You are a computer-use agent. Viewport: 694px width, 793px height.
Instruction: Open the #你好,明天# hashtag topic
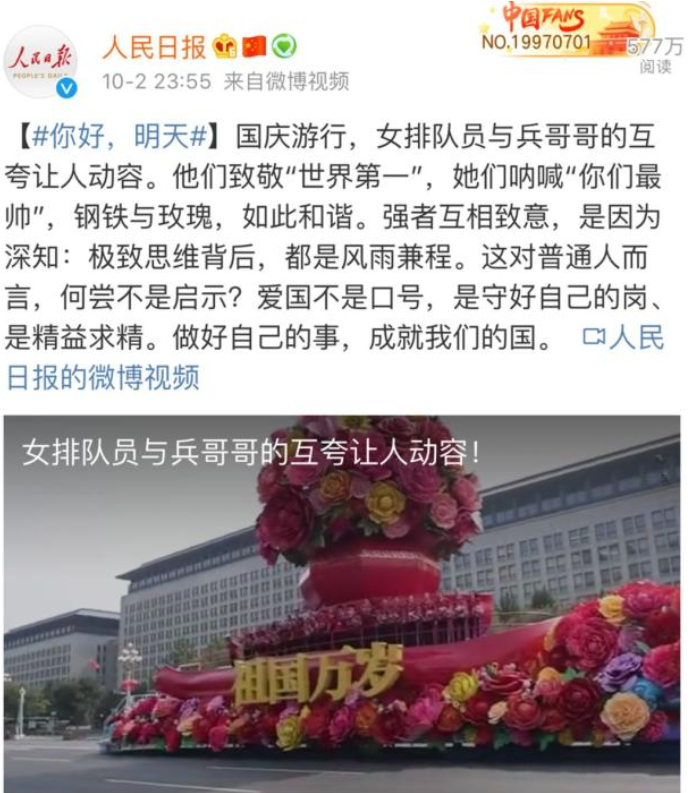pyautogui.click(x=118, y=137)
